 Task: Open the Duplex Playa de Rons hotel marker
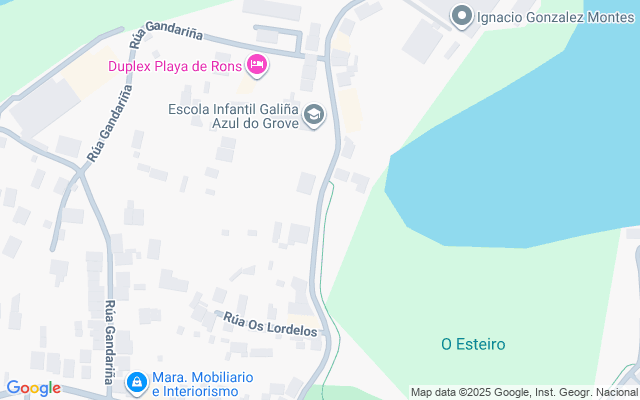257,66
